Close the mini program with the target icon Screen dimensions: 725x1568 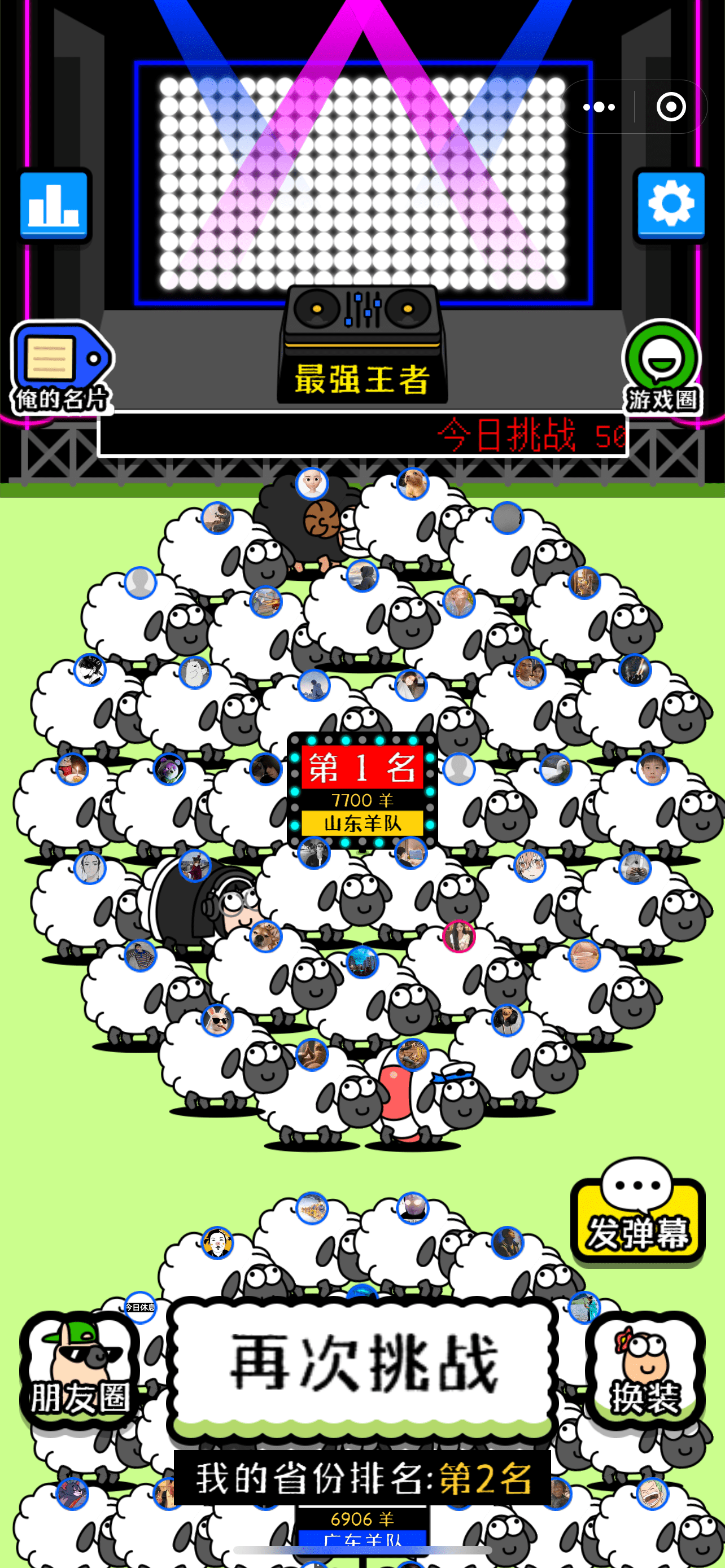671,107
